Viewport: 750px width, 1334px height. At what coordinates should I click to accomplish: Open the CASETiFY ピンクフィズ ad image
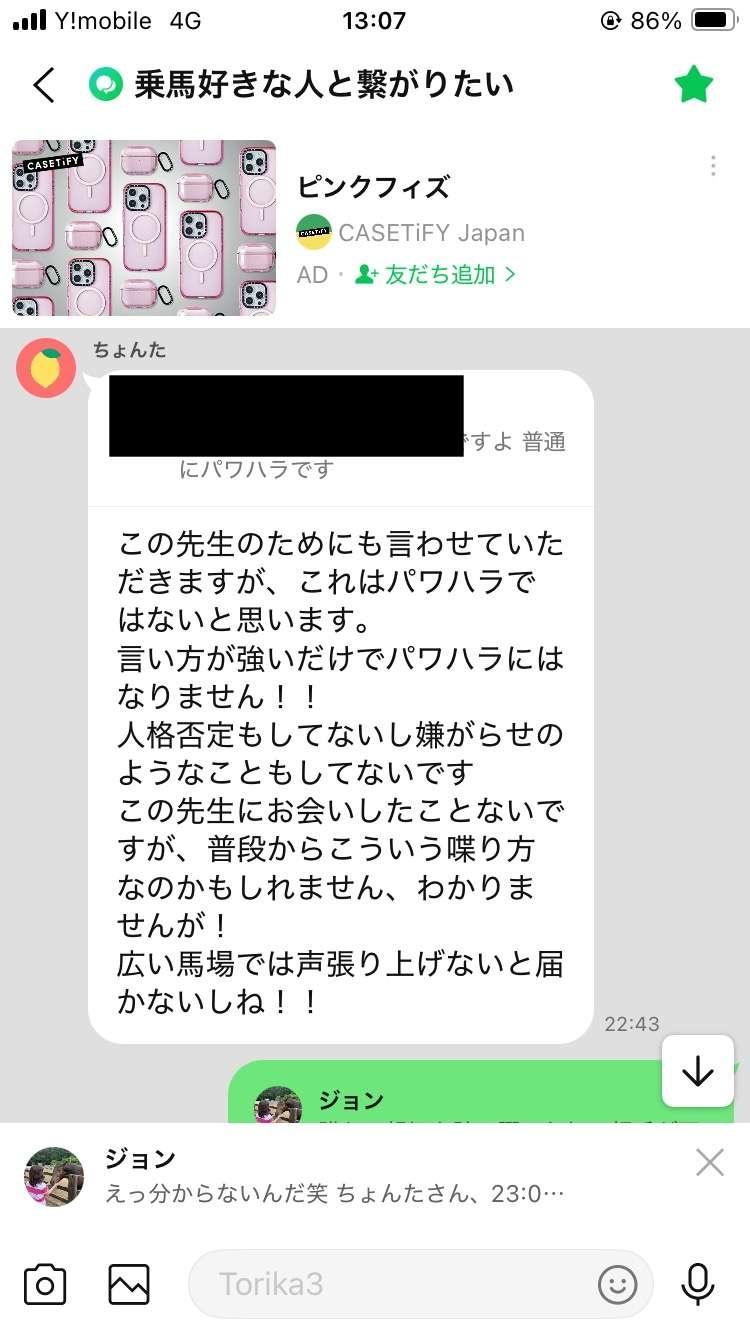click(144, 228)
